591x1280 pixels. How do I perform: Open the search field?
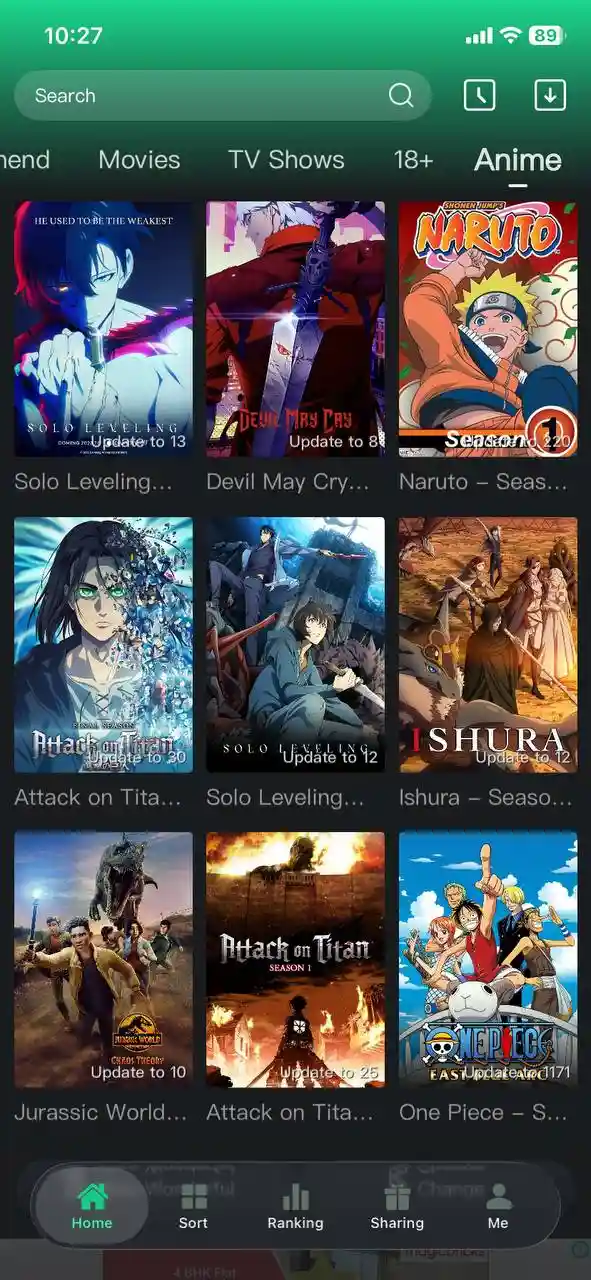click(222, 96)
